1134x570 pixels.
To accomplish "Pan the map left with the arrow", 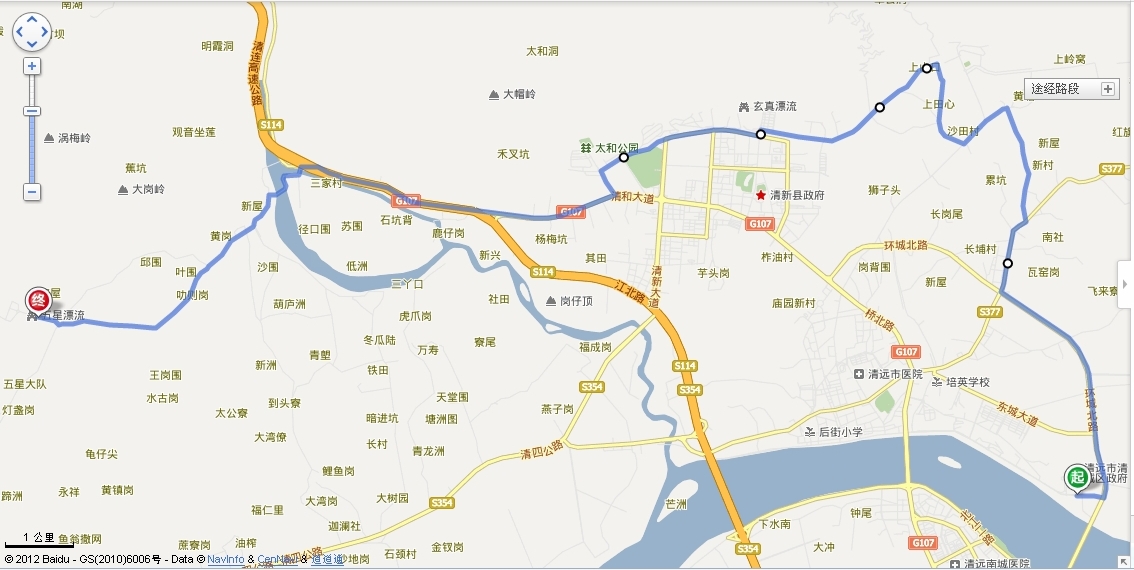I will (20, 32).
